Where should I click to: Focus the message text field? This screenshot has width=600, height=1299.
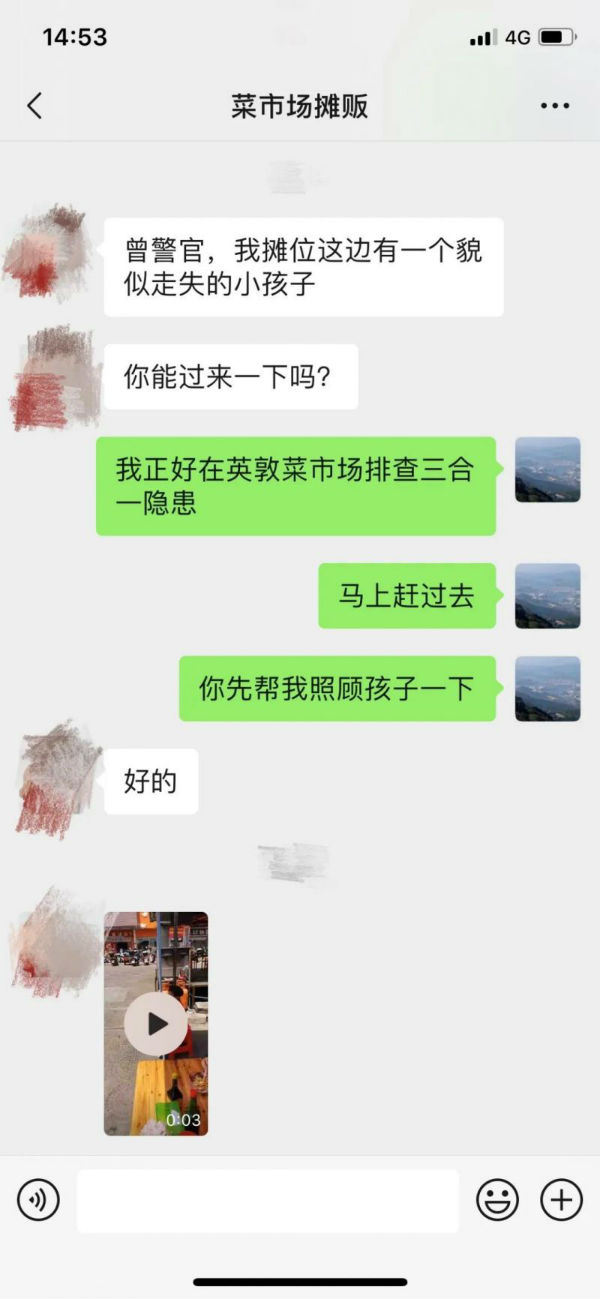267,1200
